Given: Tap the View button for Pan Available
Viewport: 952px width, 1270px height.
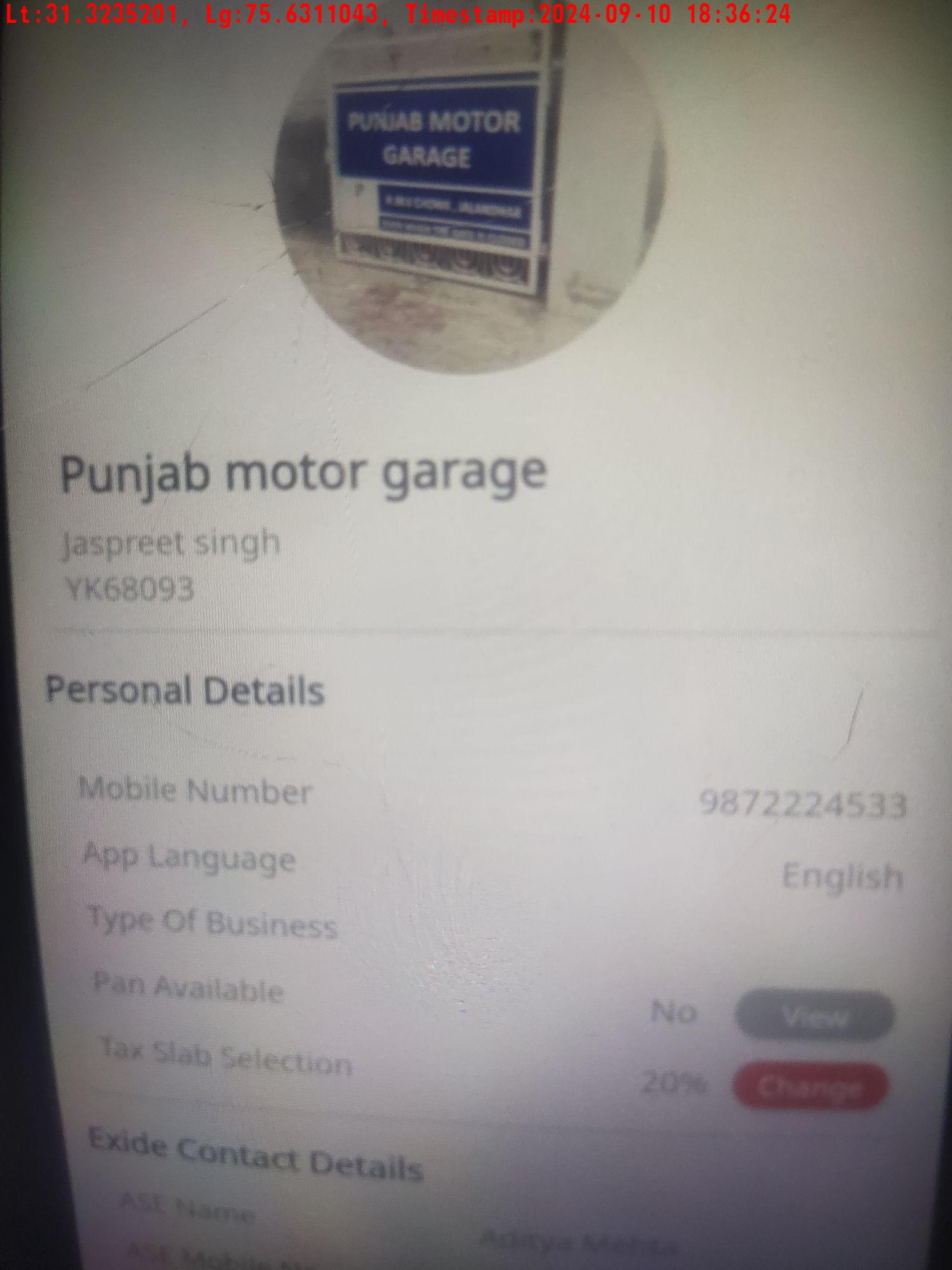Looking at the screenshot, I should tap(814, 1017).
